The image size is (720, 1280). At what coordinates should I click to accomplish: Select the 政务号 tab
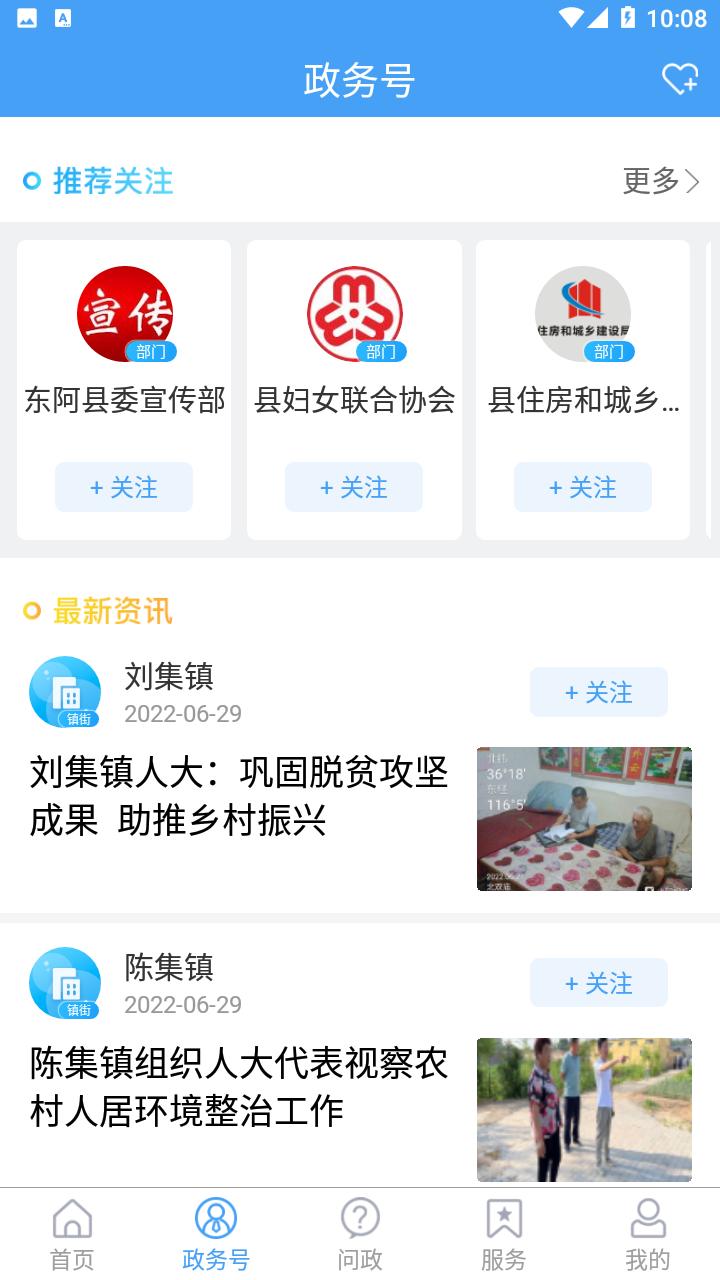216,1235
